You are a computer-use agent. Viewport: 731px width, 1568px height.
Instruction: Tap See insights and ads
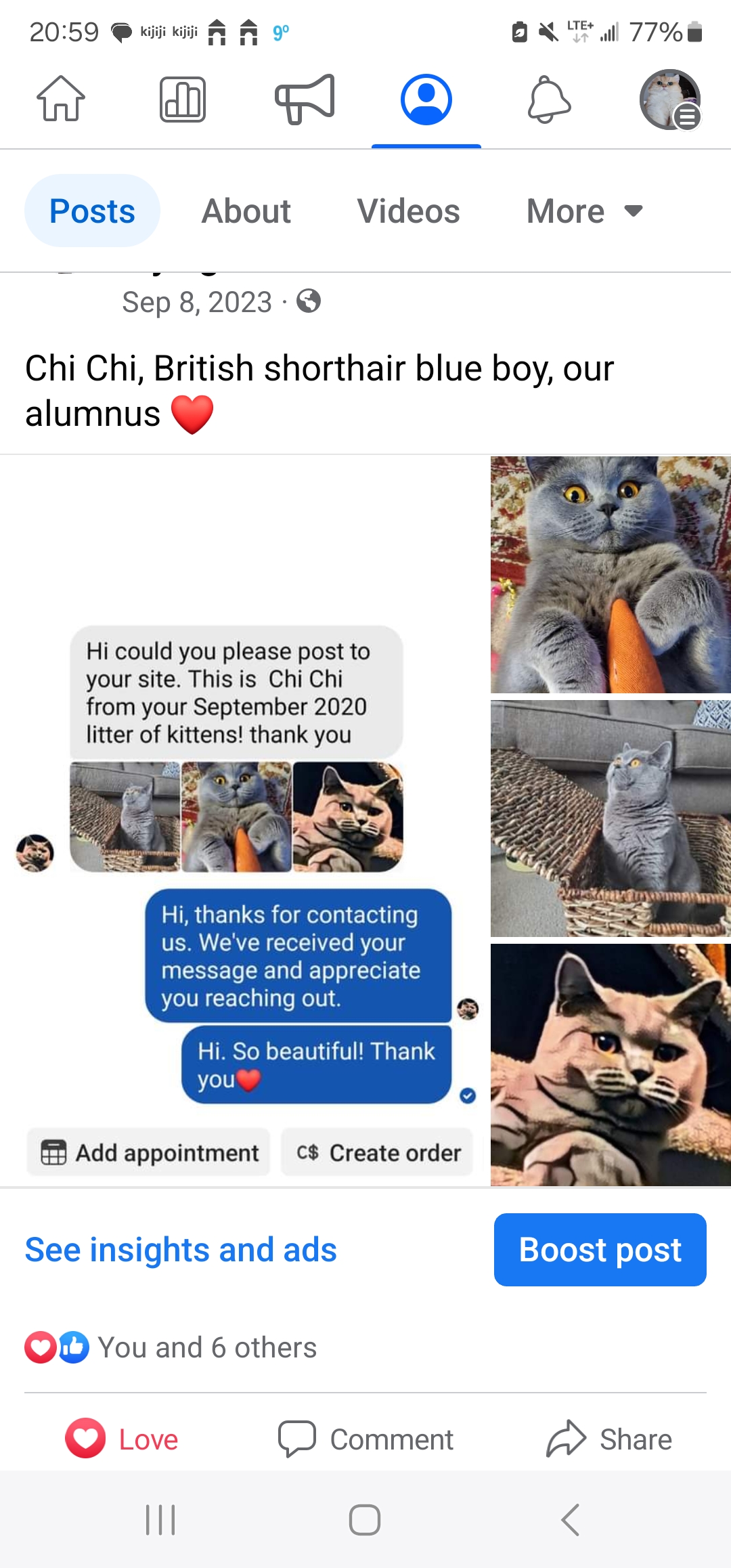(181, 1250)
